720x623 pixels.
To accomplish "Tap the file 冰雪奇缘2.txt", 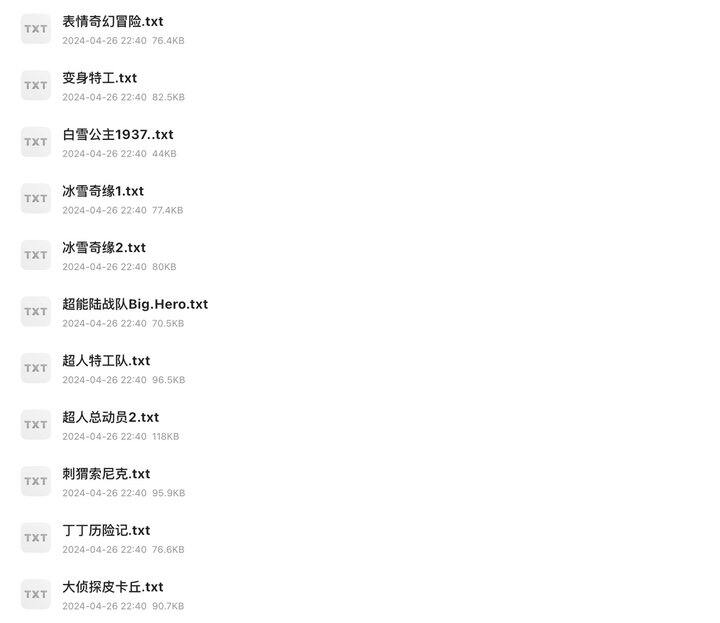I will click(103, 248).
